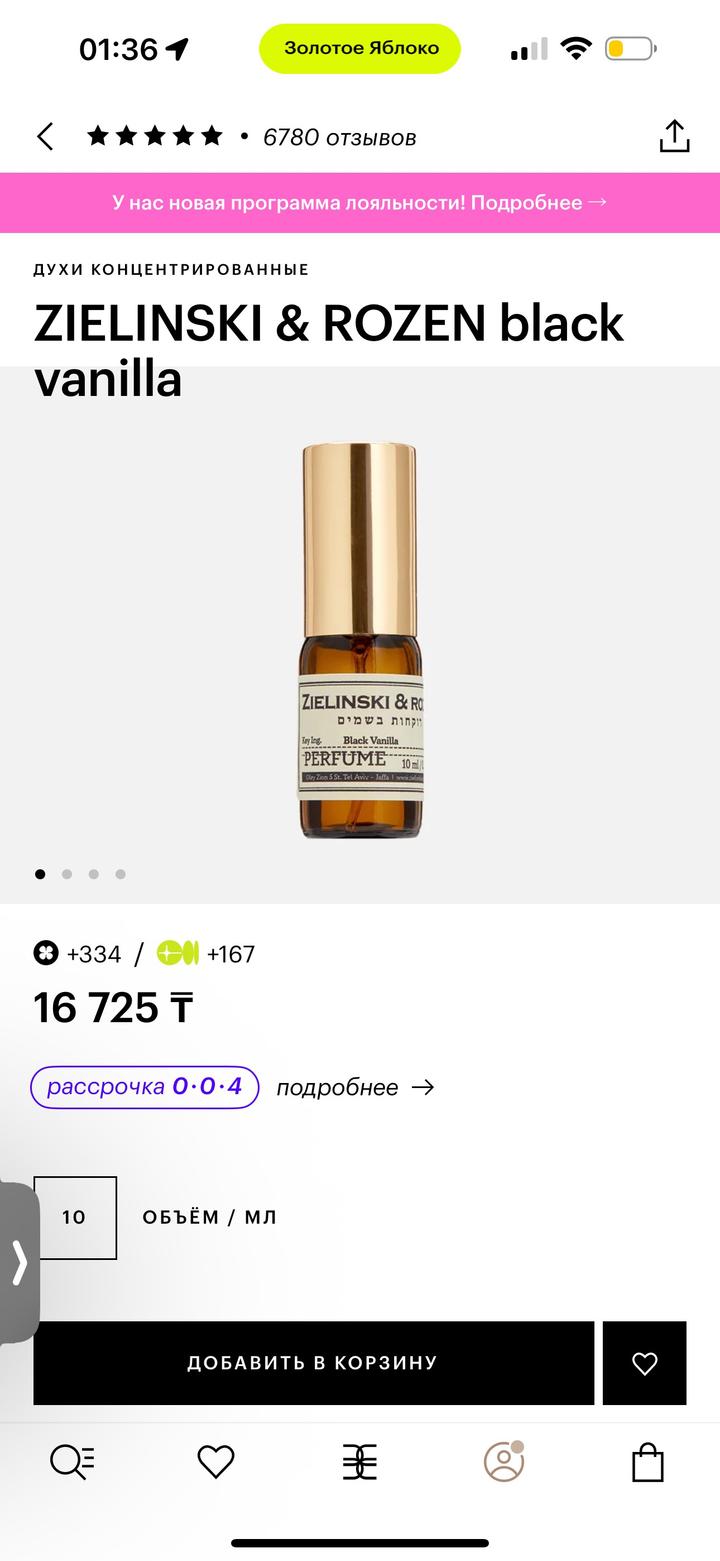Expand the side panel arrow handle
The width and height of the screenshot is (720, 1561).
click(19, 1262)
